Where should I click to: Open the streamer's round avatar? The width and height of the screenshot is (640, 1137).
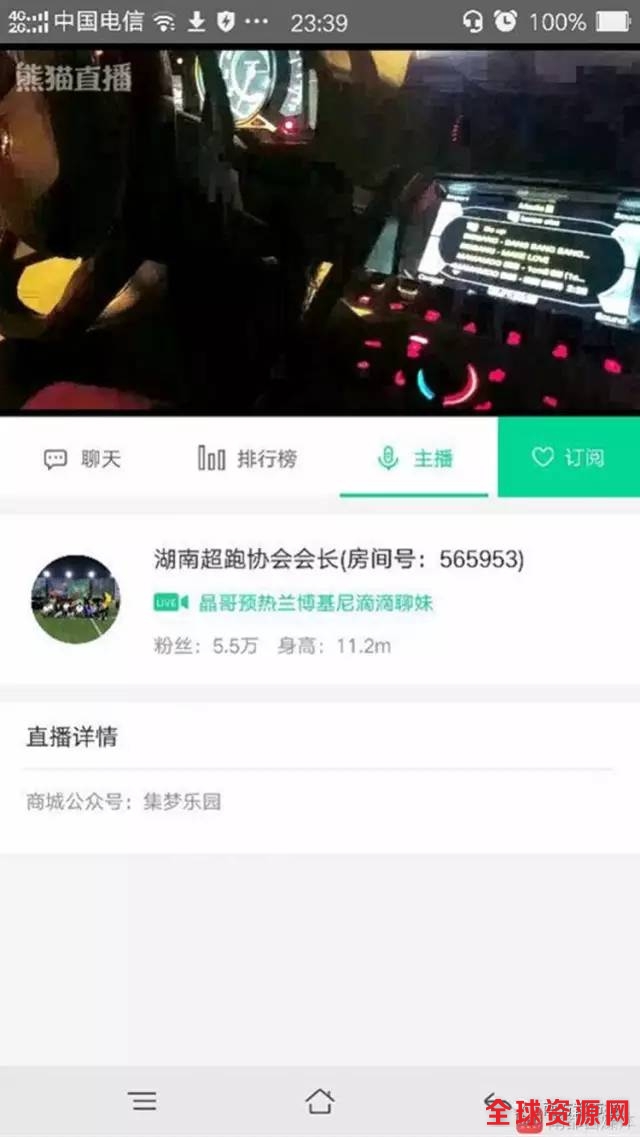(75, 599)
